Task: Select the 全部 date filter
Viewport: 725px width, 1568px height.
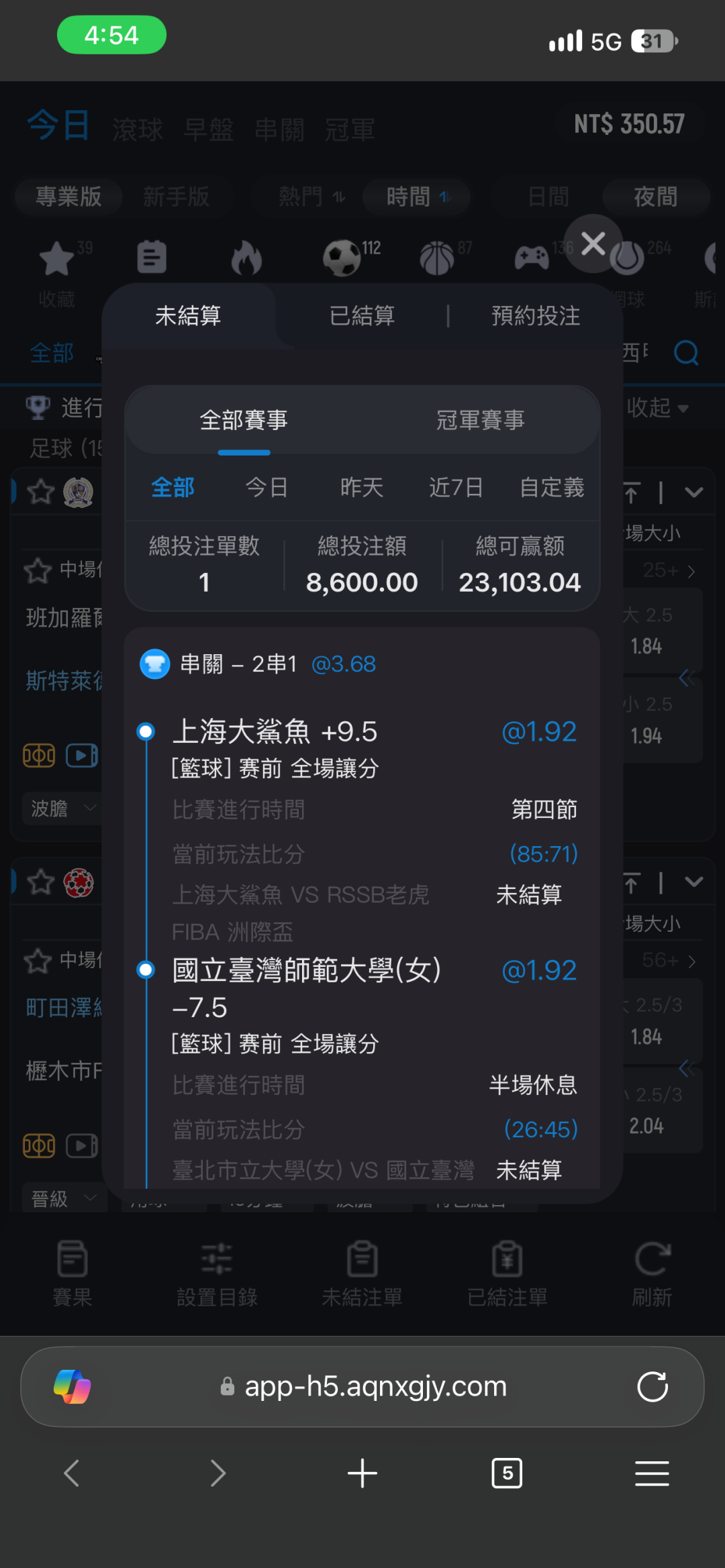Action: [x=173, y=487]
